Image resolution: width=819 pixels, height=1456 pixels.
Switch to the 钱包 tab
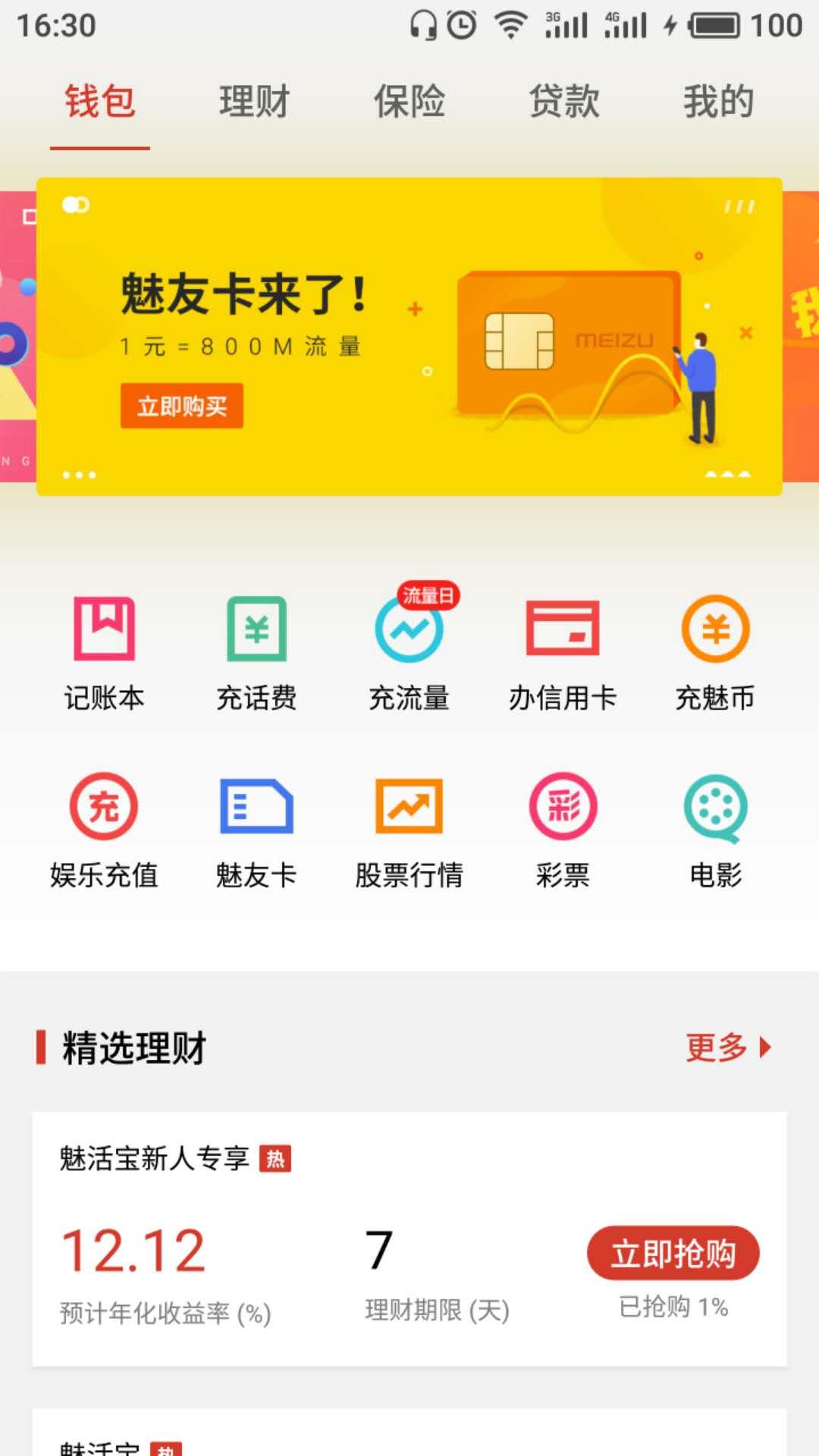tap(100, 102)
